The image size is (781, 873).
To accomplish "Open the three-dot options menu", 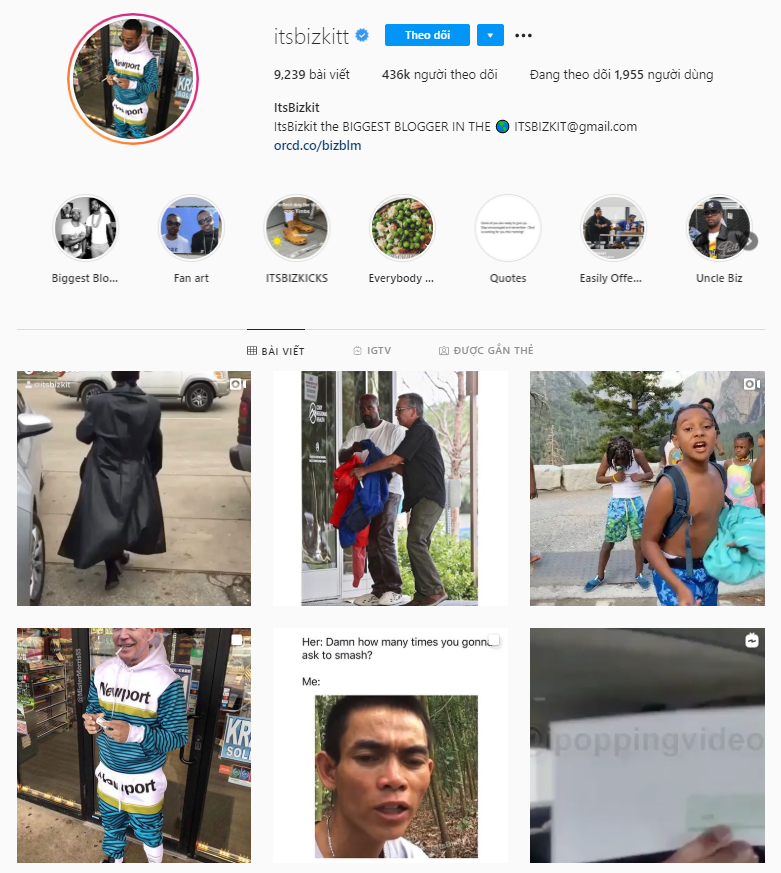I will pyautogui.click(x=523, y=36).
